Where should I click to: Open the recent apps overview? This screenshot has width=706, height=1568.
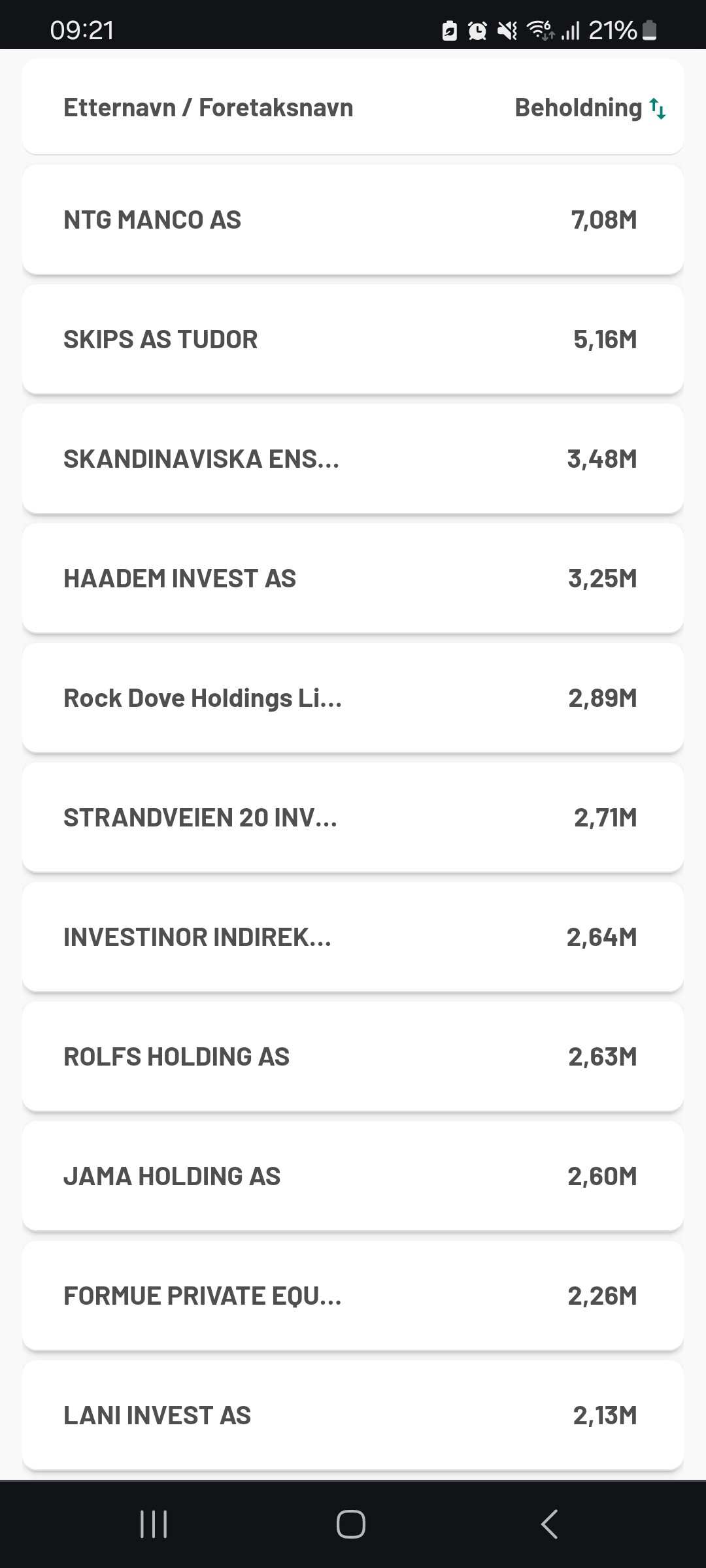pos(154,1524)
